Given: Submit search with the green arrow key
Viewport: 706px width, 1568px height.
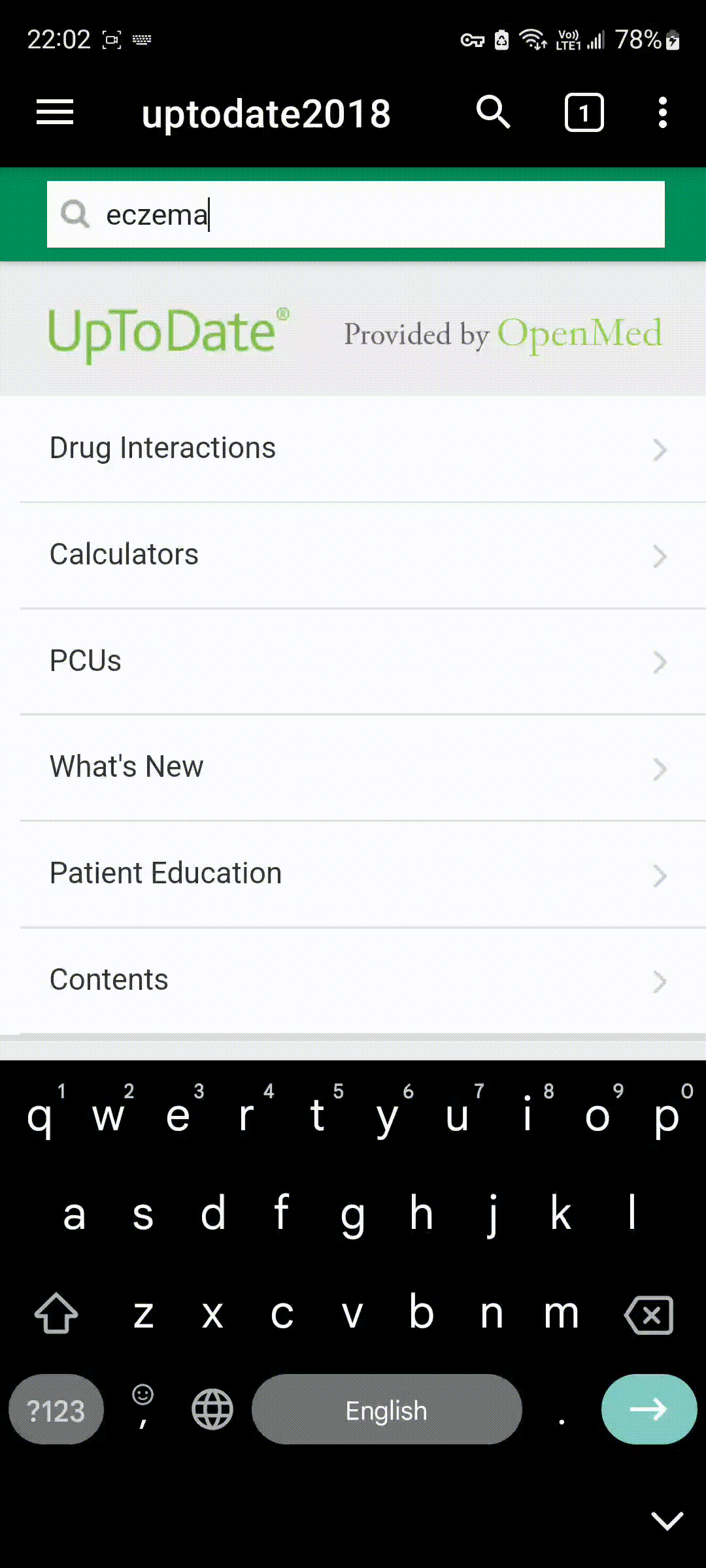Looking at the screenshot, I should [x=649, y=1410].
